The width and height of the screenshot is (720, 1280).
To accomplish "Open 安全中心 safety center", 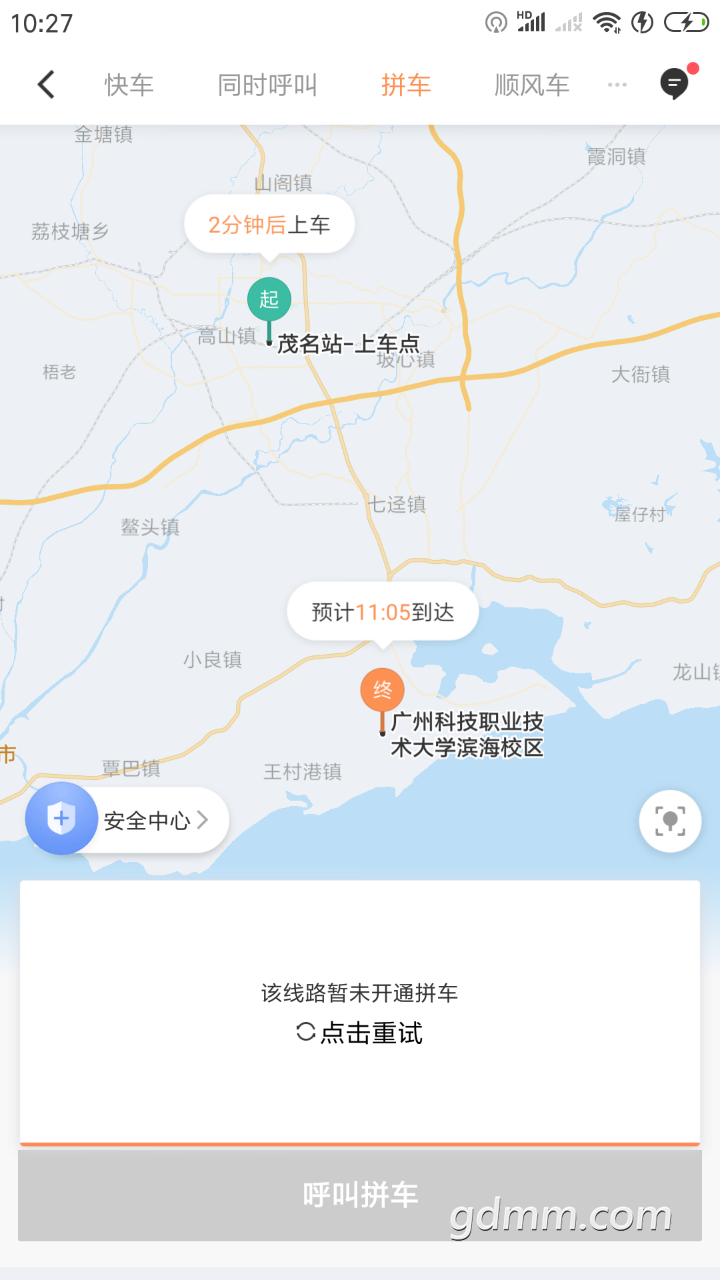I will [128, 820].
